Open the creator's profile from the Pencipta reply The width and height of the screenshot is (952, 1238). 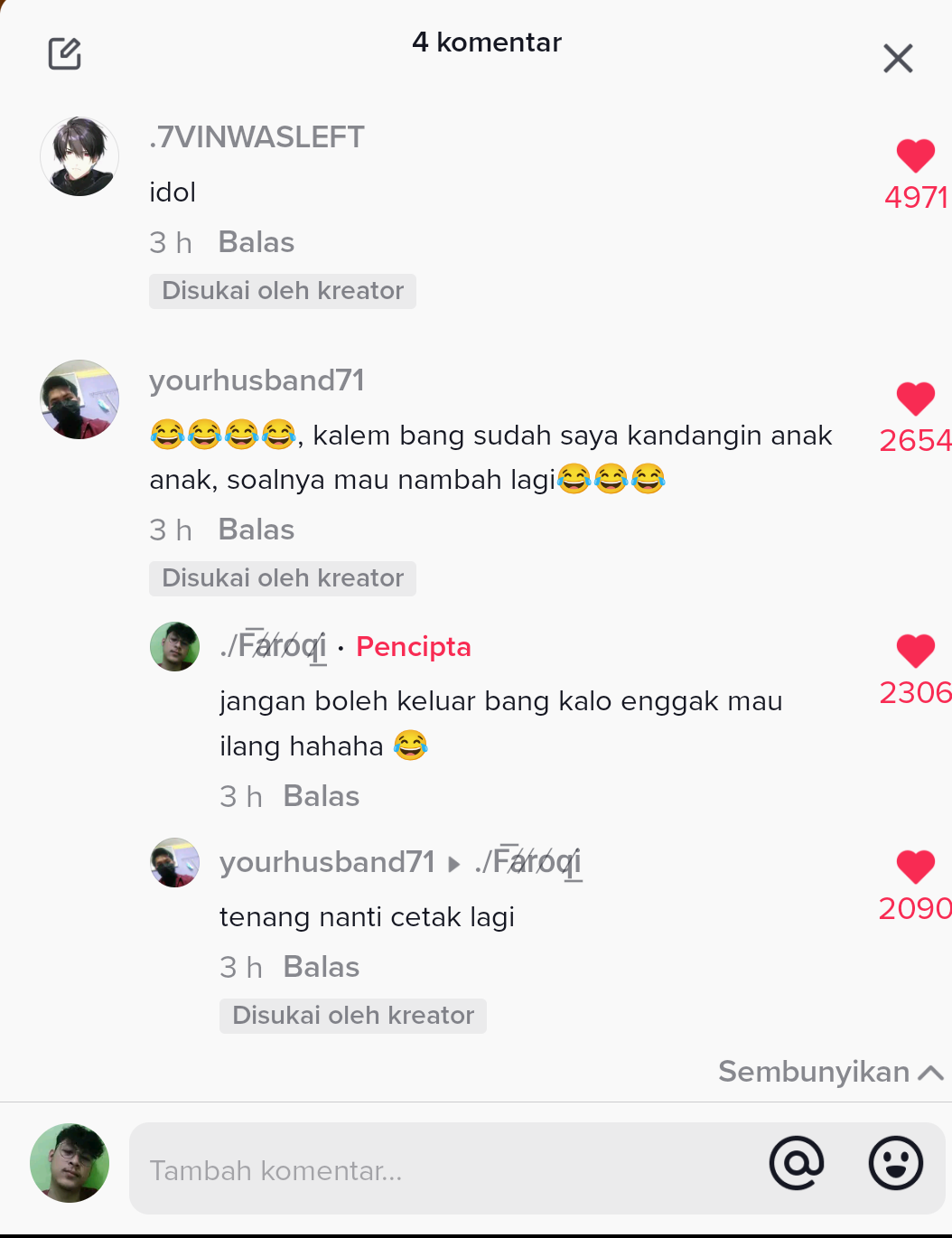coord(273,647)
